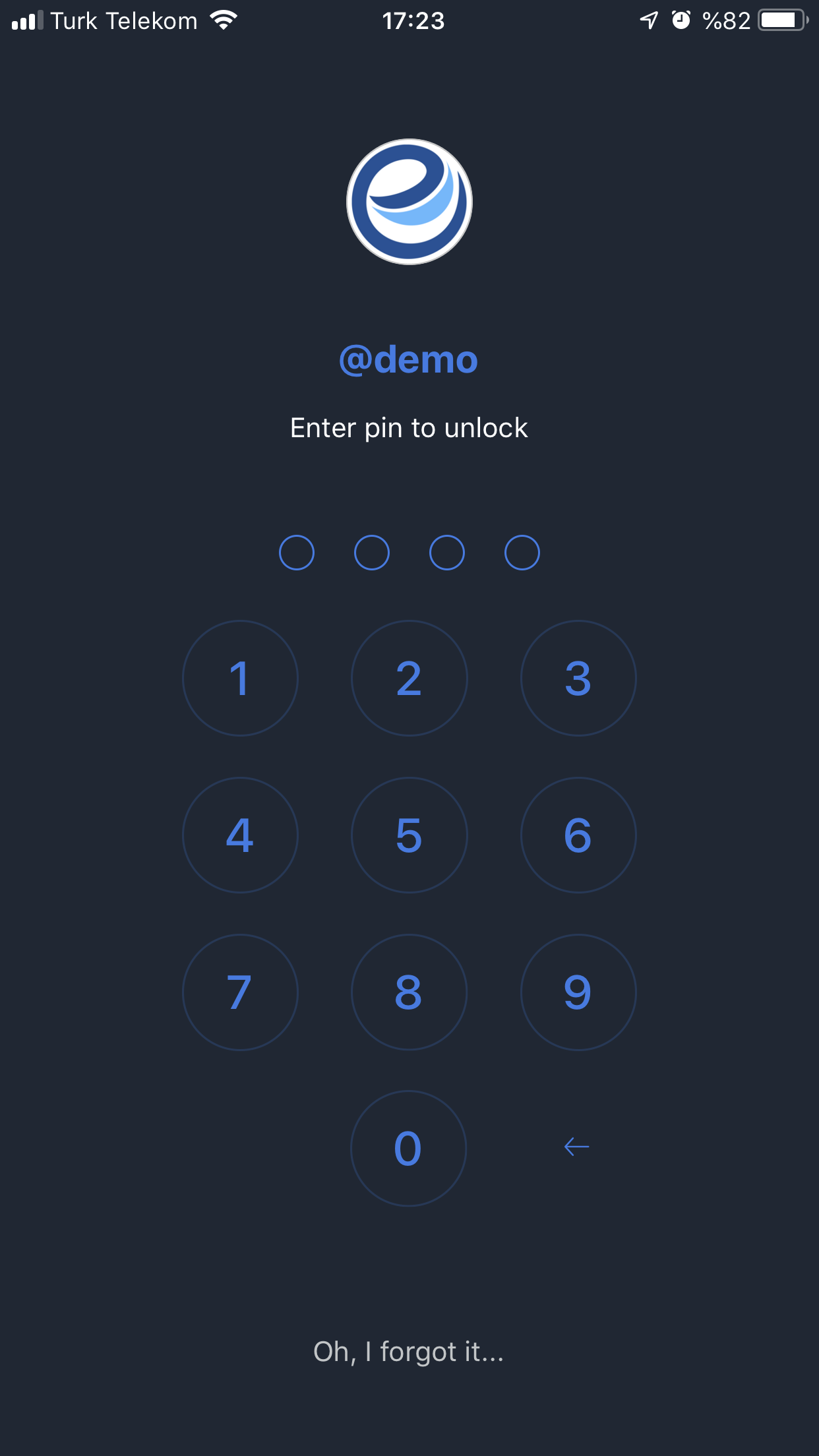The width and height of the screenshot is (819, 1456).
Task: Enter digit 2 on the keypad
Action: pos(409,678)
